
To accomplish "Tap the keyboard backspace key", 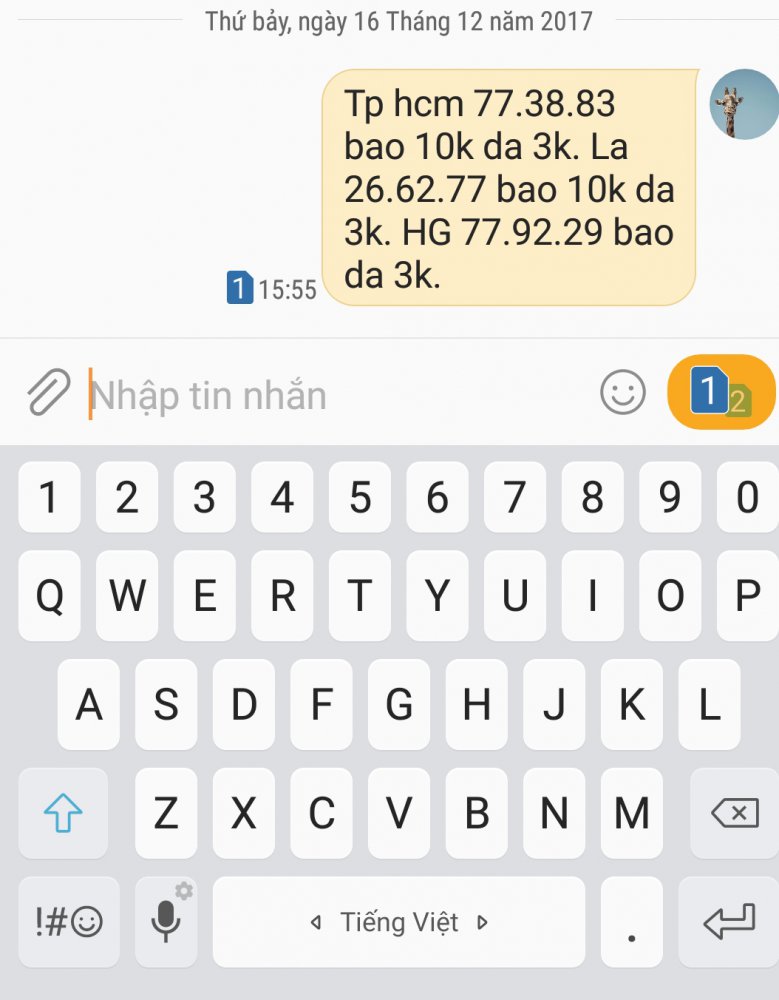I will coord(733,814).
